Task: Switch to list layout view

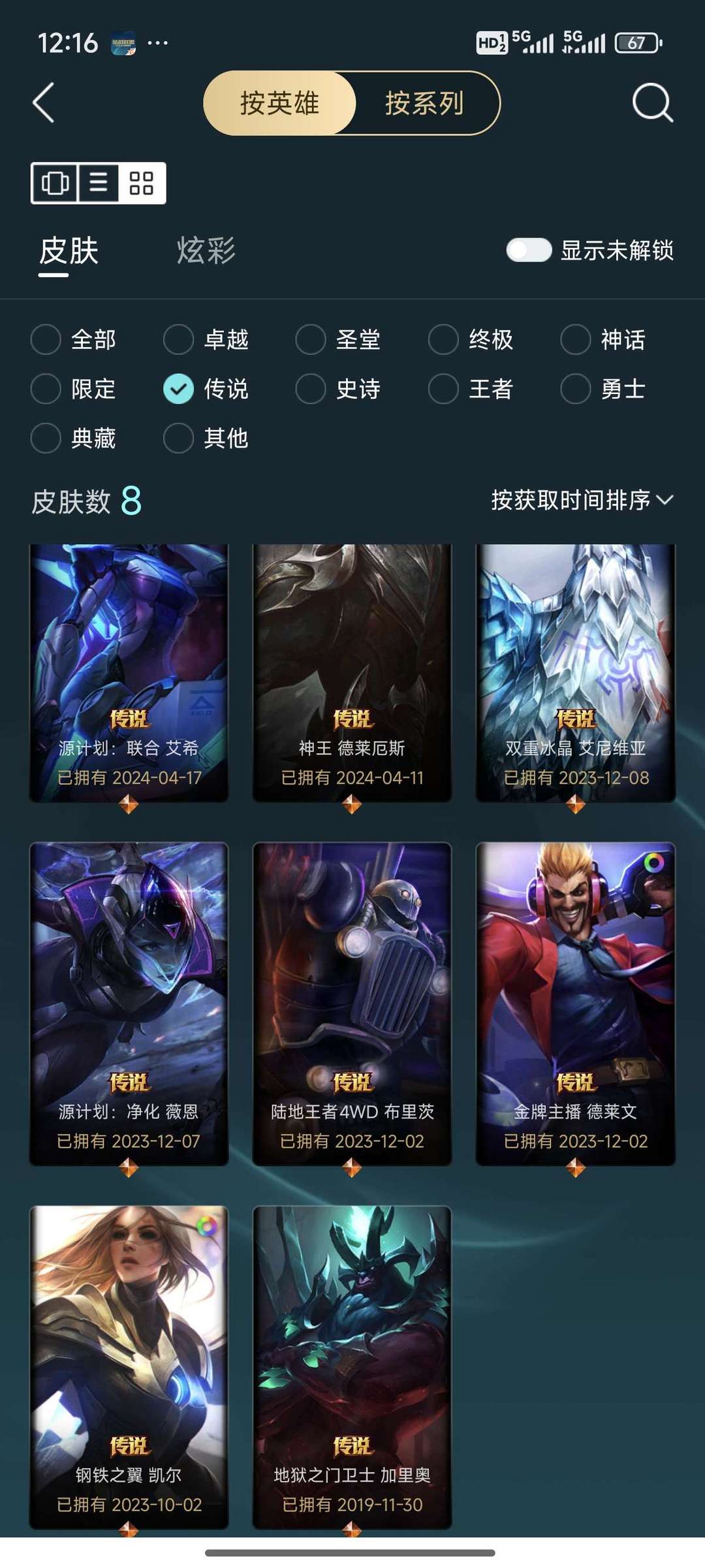Action: click(x=99, y=183)
